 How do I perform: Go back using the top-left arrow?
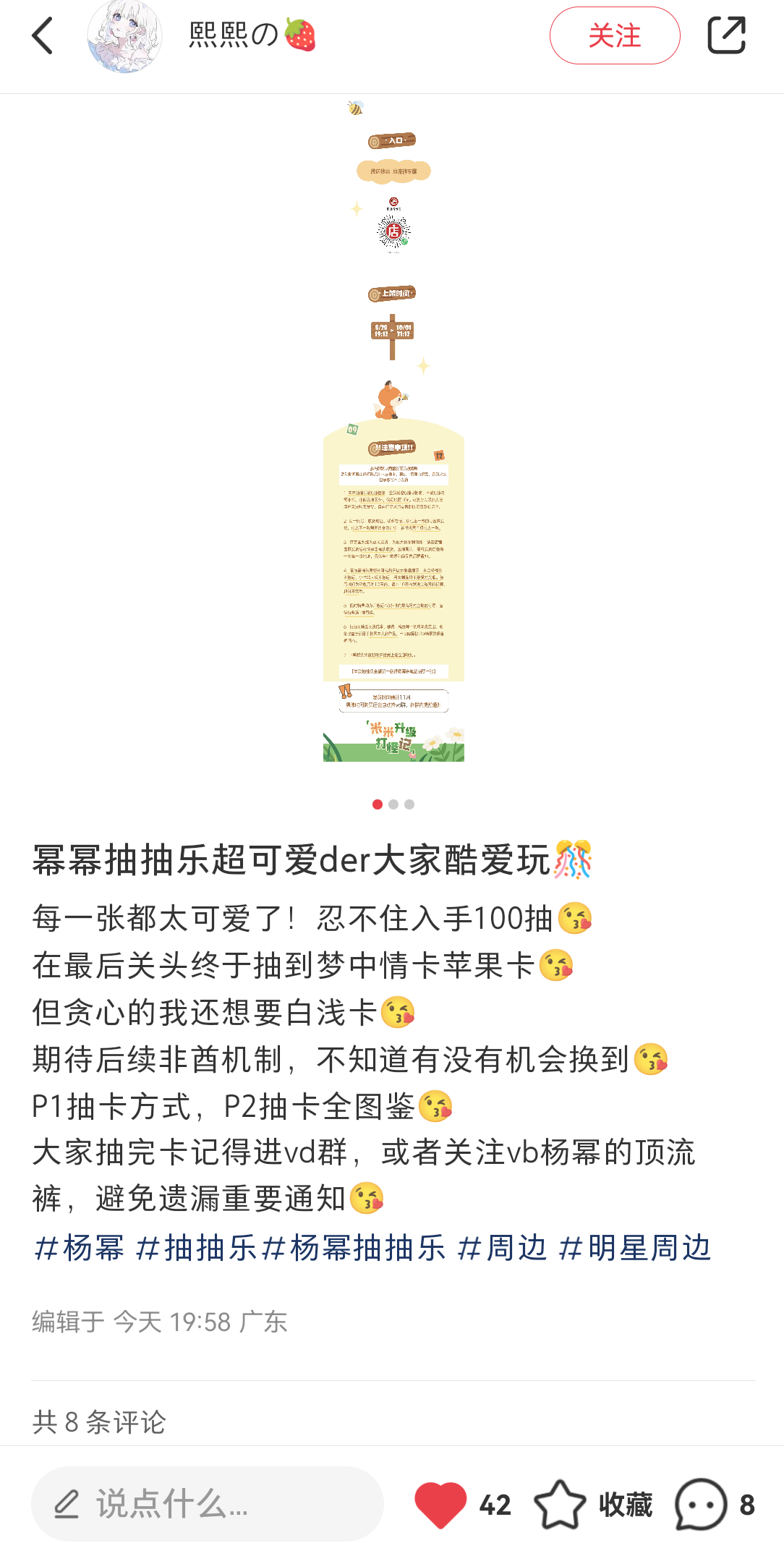[x=43, y=35]
